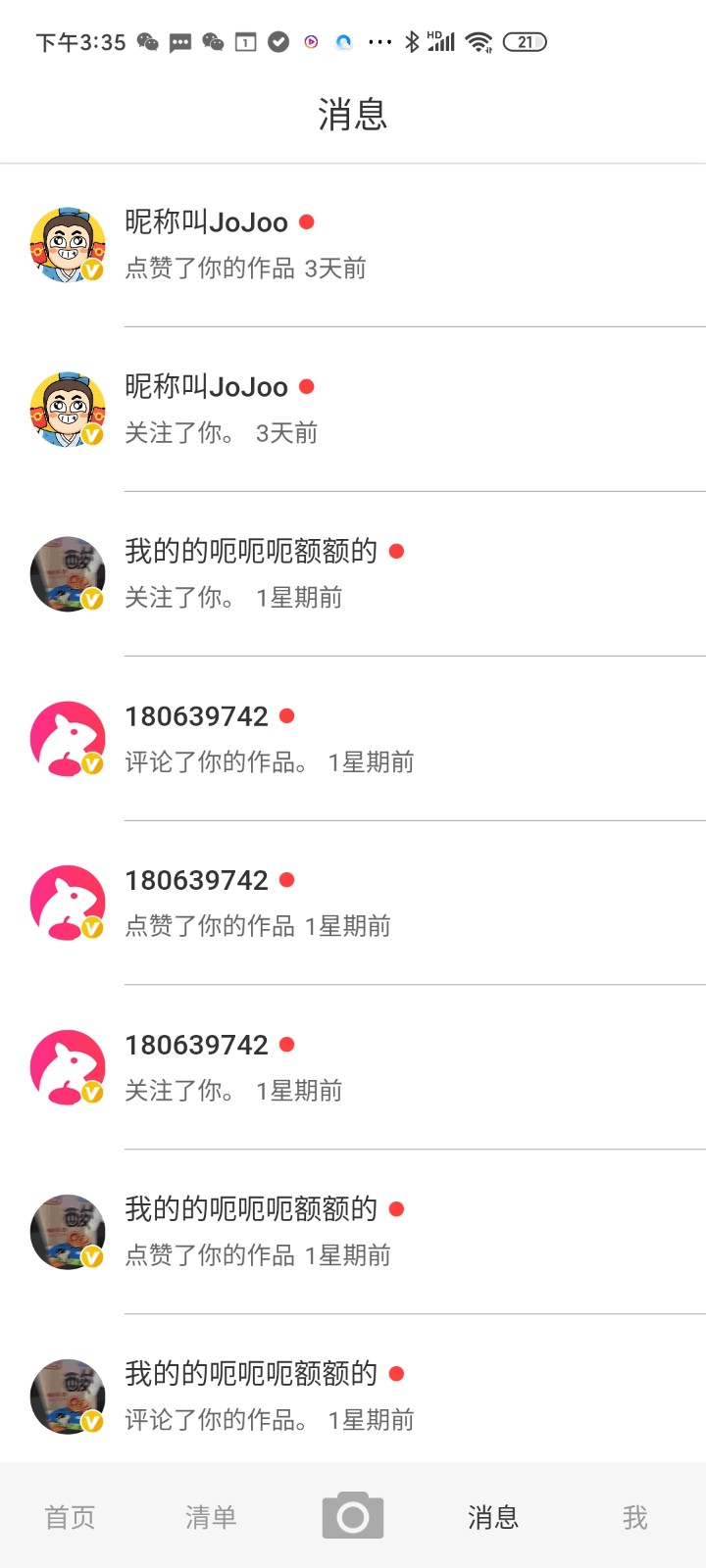Open 180639742's followed-you notification
This screenshot has height=1568, width=706.
point(353,1067)
